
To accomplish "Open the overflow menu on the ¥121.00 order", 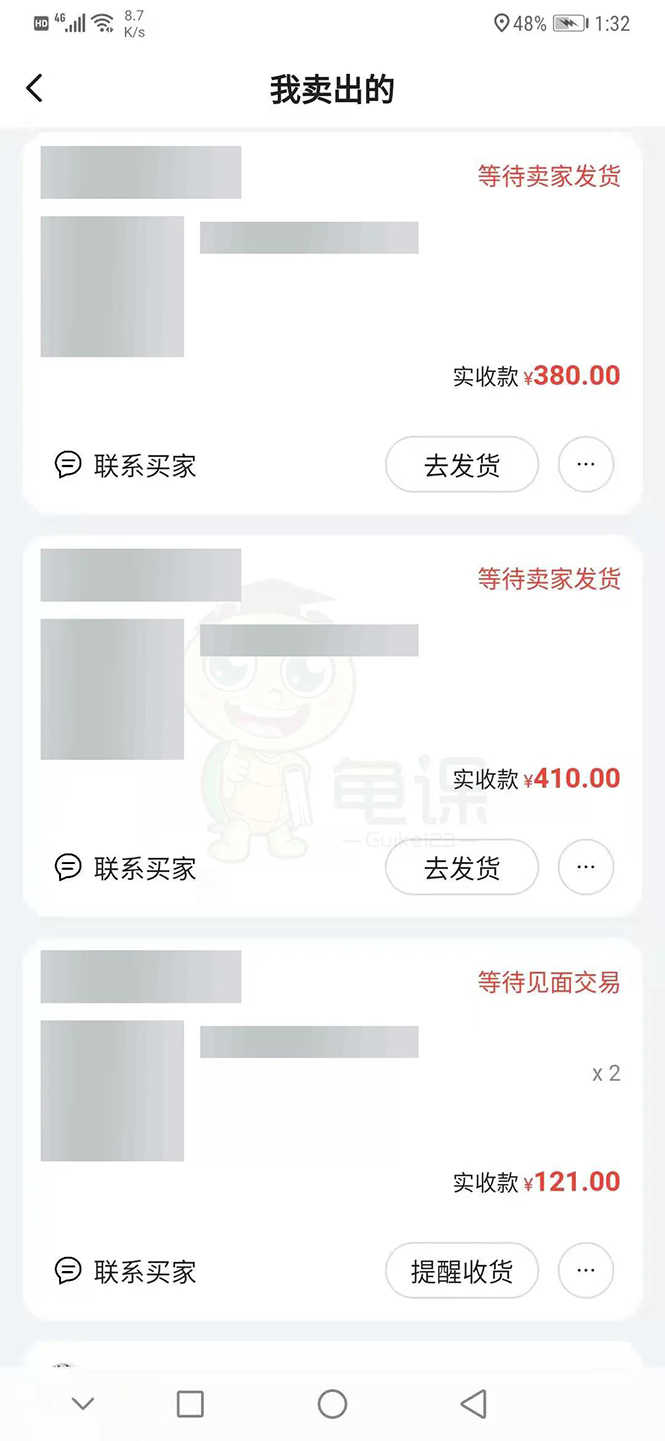I will coord(586,1271).
